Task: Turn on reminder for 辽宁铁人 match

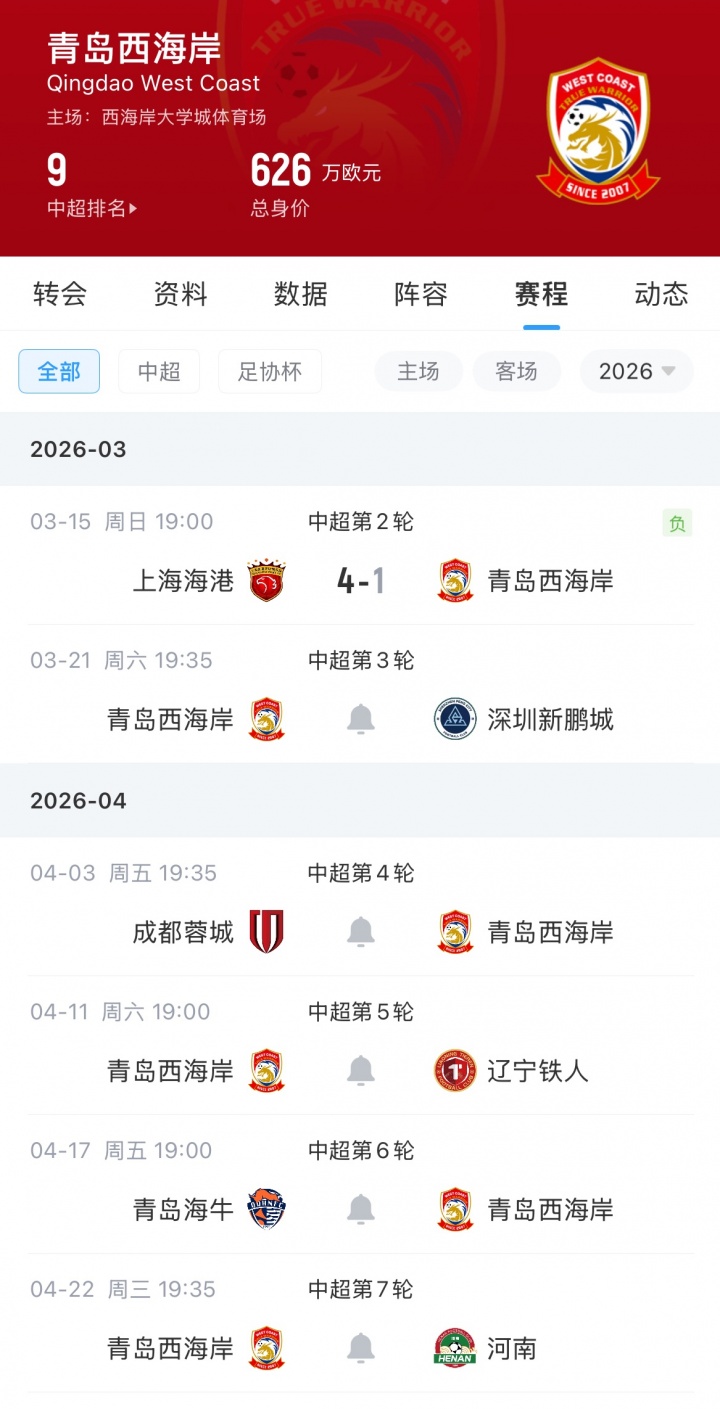Action: 360,1071
